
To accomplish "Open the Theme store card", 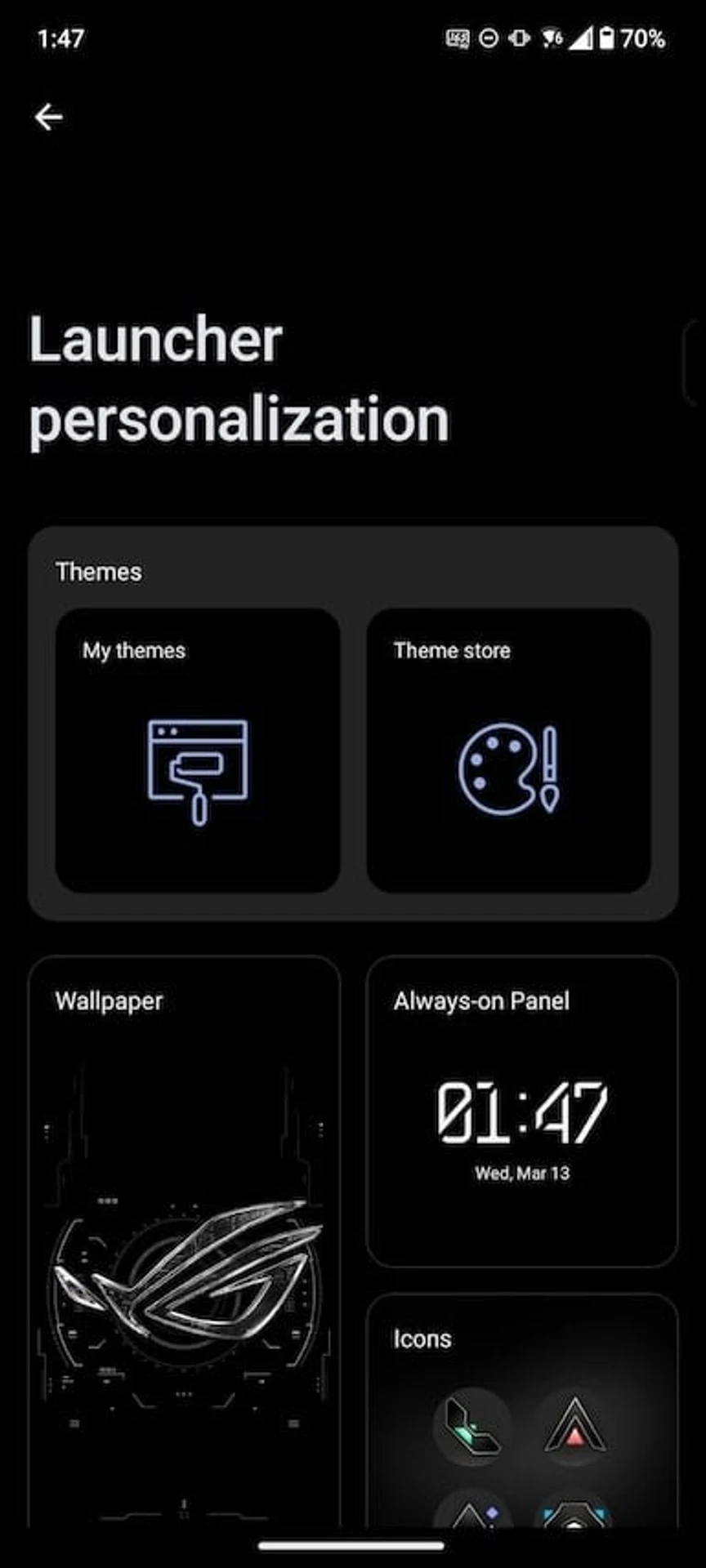I will point(508,750).
